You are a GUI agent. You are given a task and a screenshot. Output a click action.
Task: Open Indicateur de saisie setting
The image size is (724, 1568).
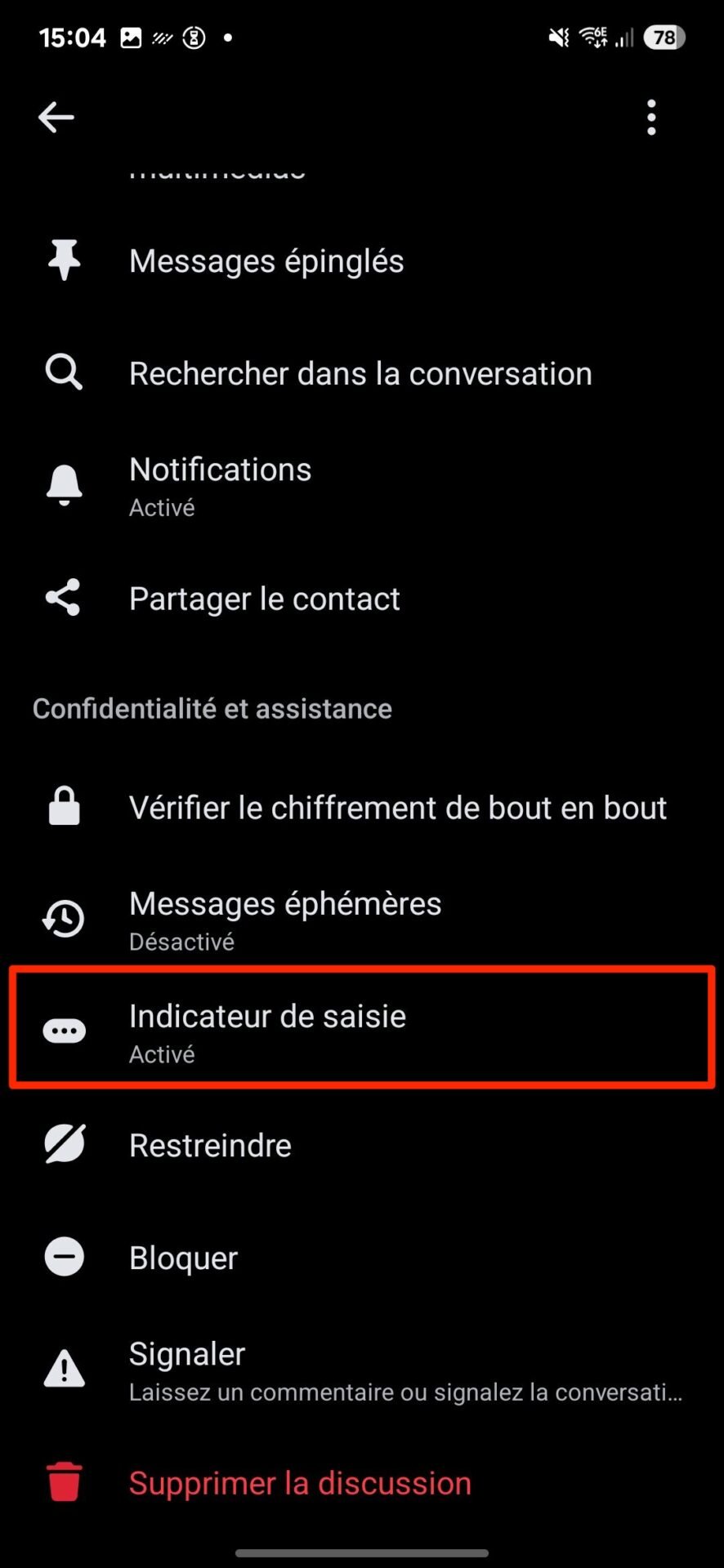coord(362,1031)
